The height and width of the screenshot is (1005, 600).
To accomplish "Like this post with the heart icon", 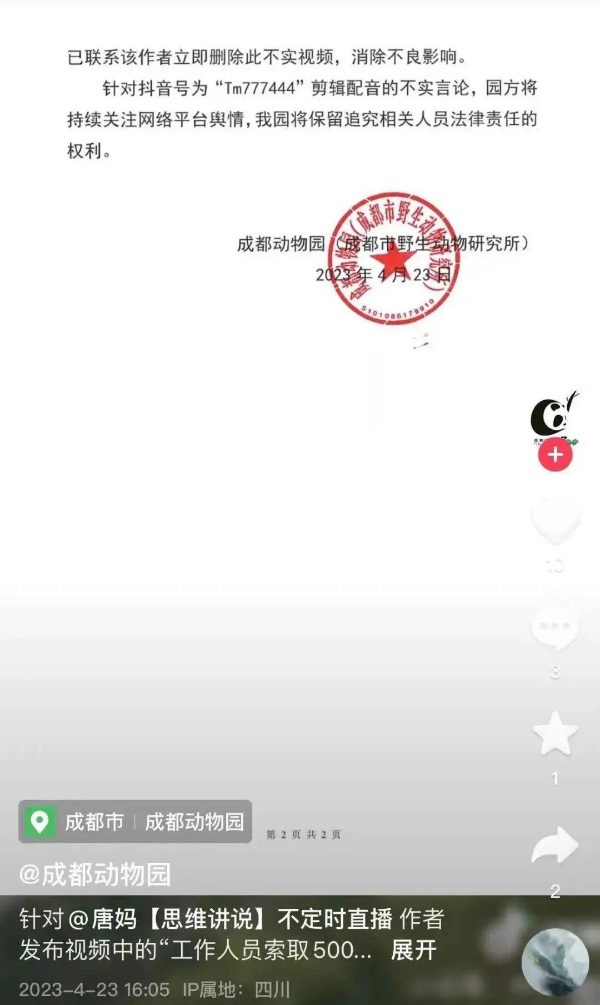I will (x=555, y=522).
